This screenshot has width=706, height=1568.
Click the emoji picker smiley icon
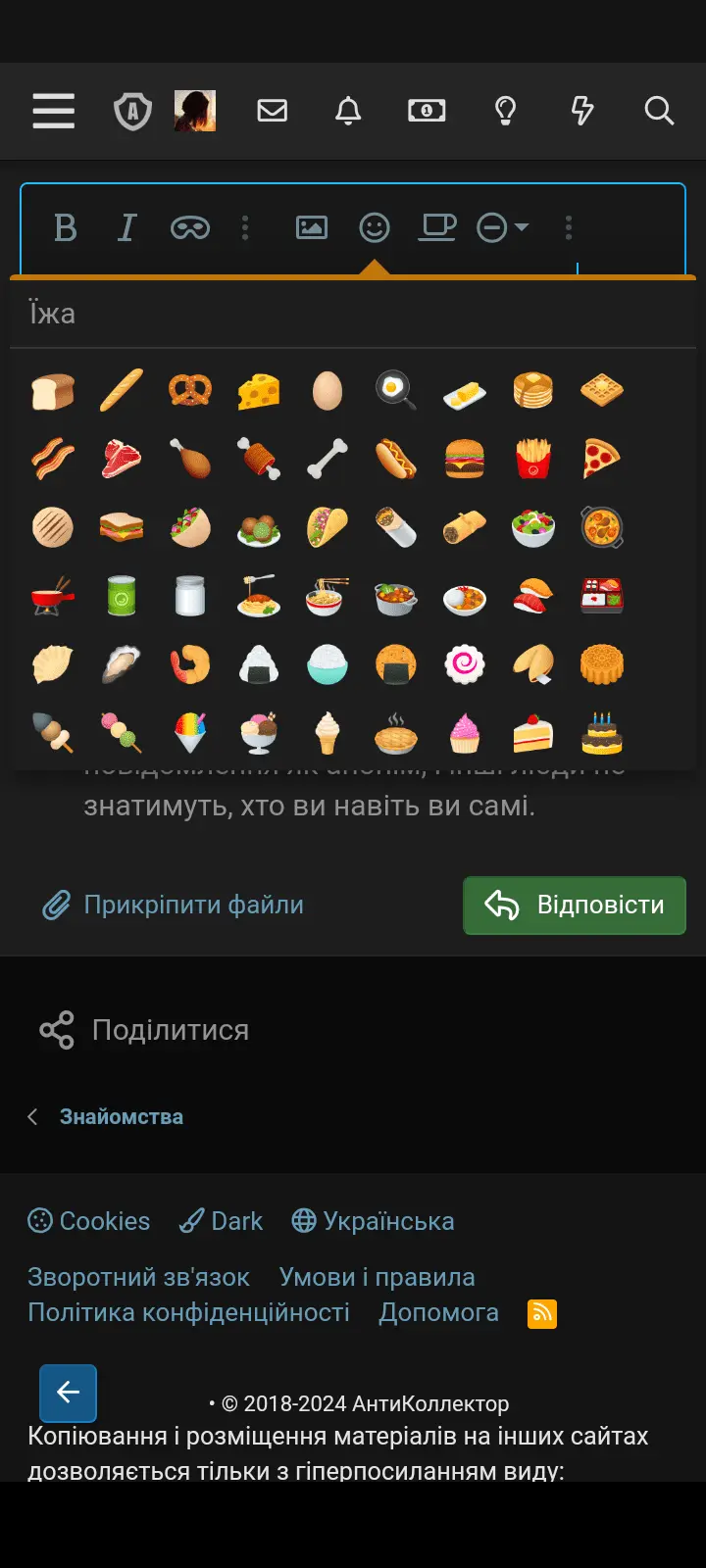point(374,227)
